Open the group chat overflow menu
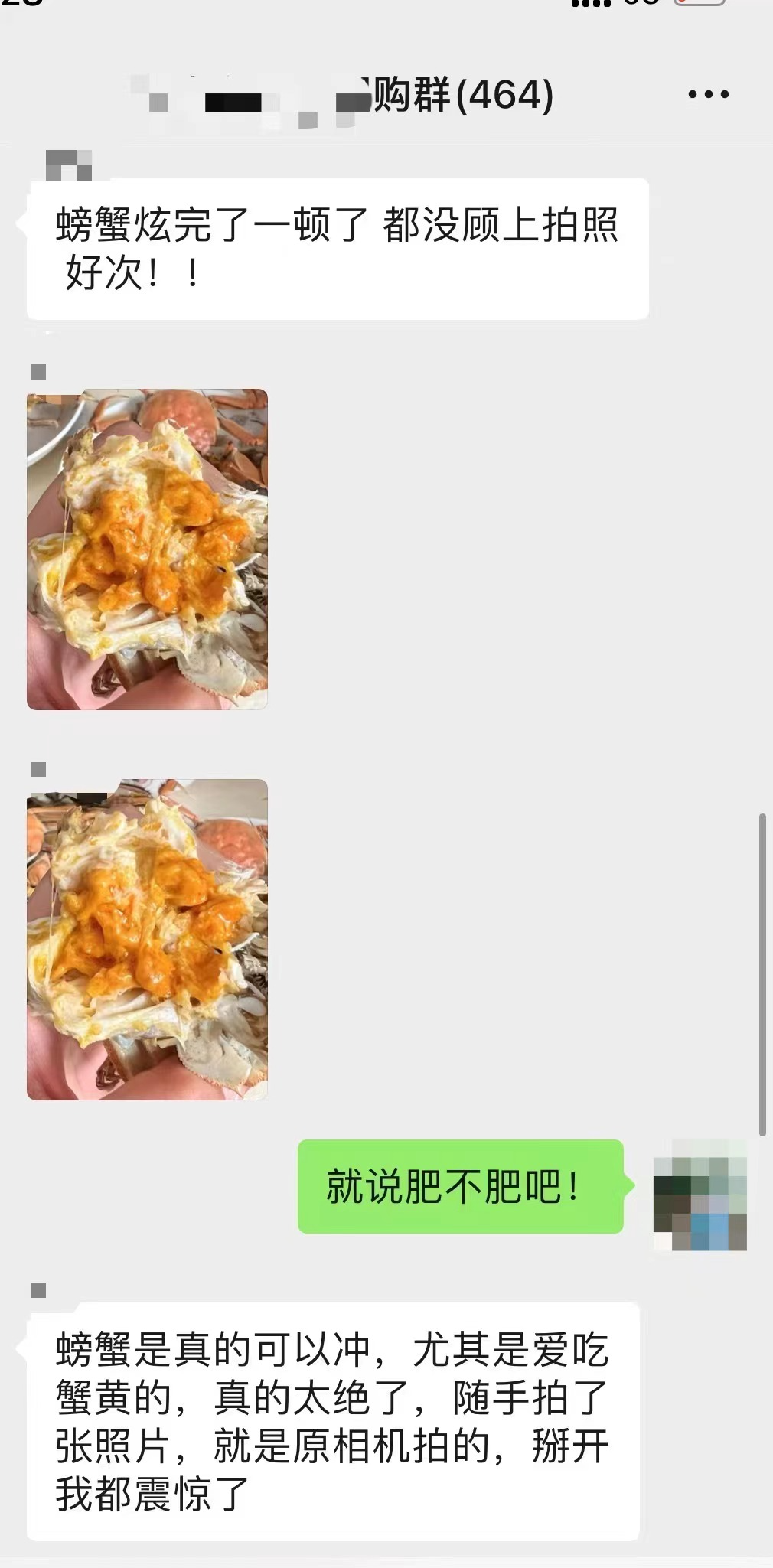 (x=708, y=94)
